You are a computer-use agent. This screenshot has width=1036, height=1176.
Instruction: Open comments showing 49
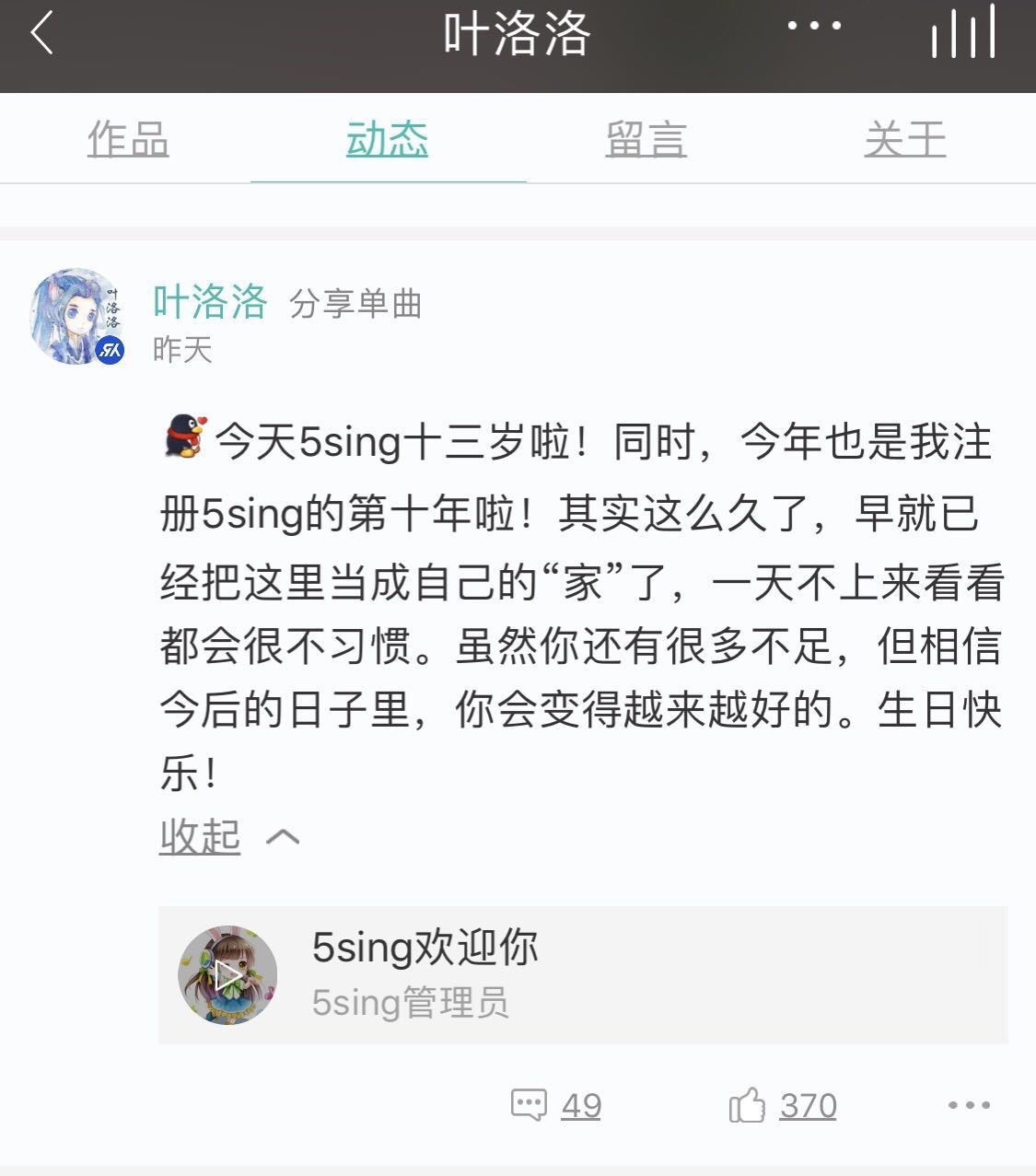click(x=556, y=1105)
